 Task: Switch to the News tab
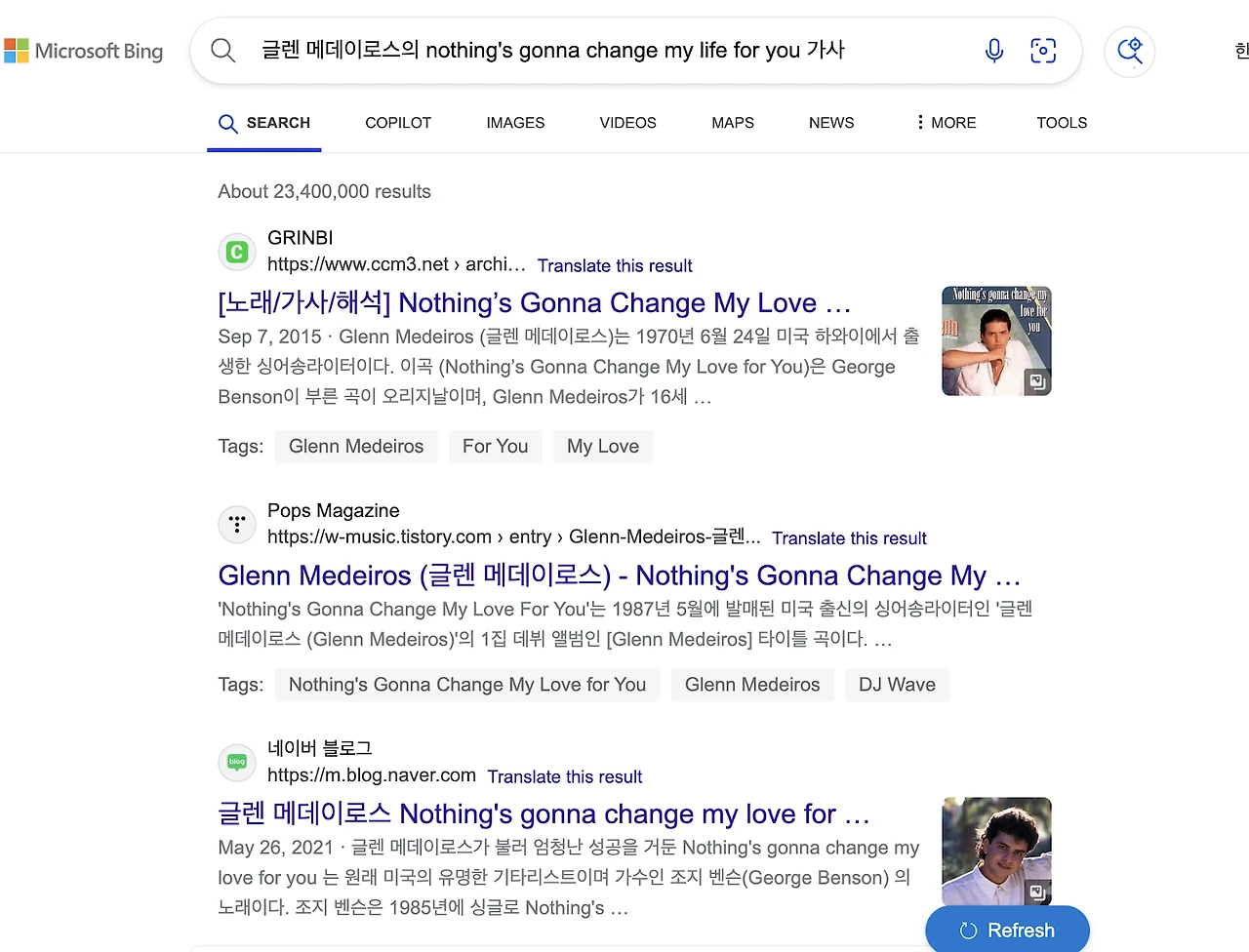[x=831, y=123]
